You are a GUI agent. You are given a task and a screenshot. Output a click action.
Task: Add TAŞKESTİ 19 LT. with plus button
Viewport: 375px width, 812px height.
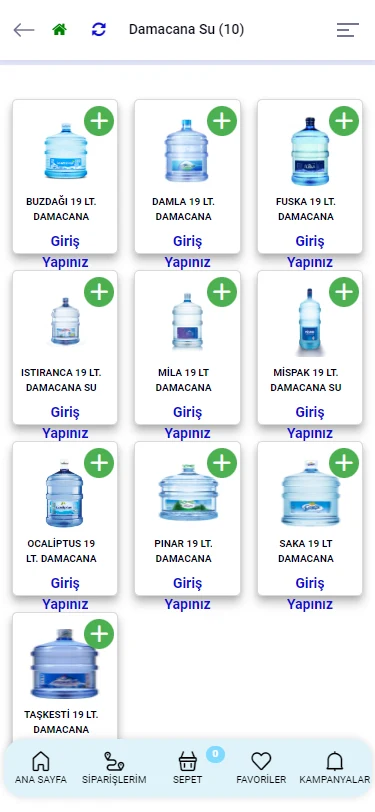click(x=99, y=634)
